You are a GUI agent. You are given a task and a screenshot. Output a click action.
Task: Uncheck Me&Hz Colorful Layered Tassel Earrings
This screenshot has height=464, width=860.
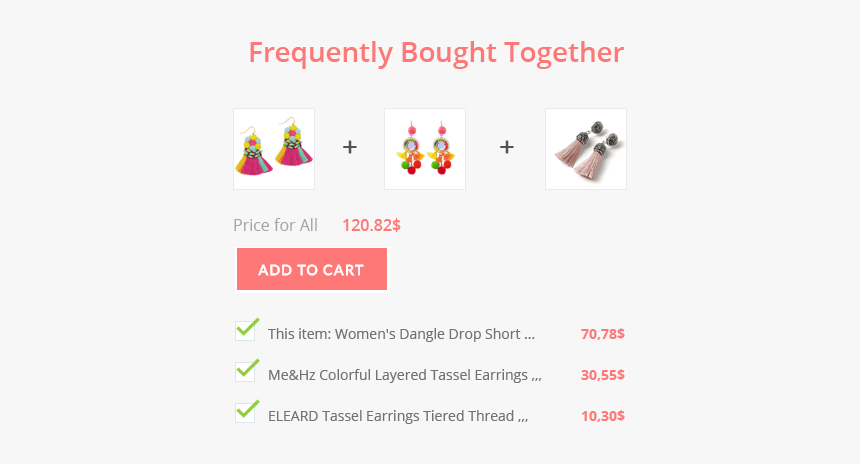coord(246,372)
